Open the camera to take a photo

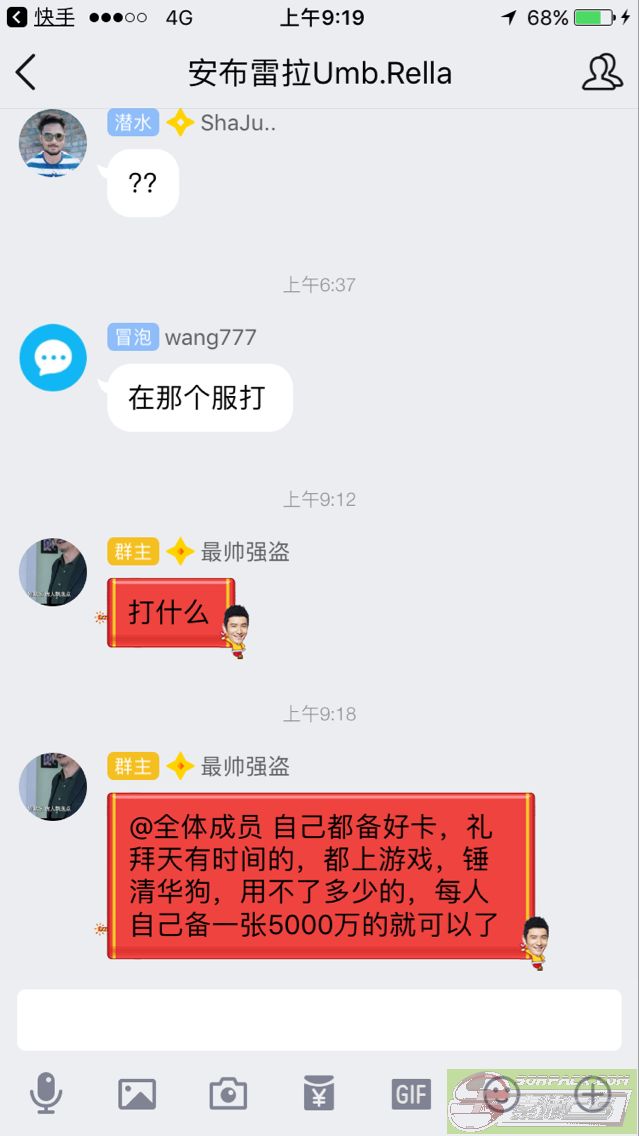point(228,1093)
